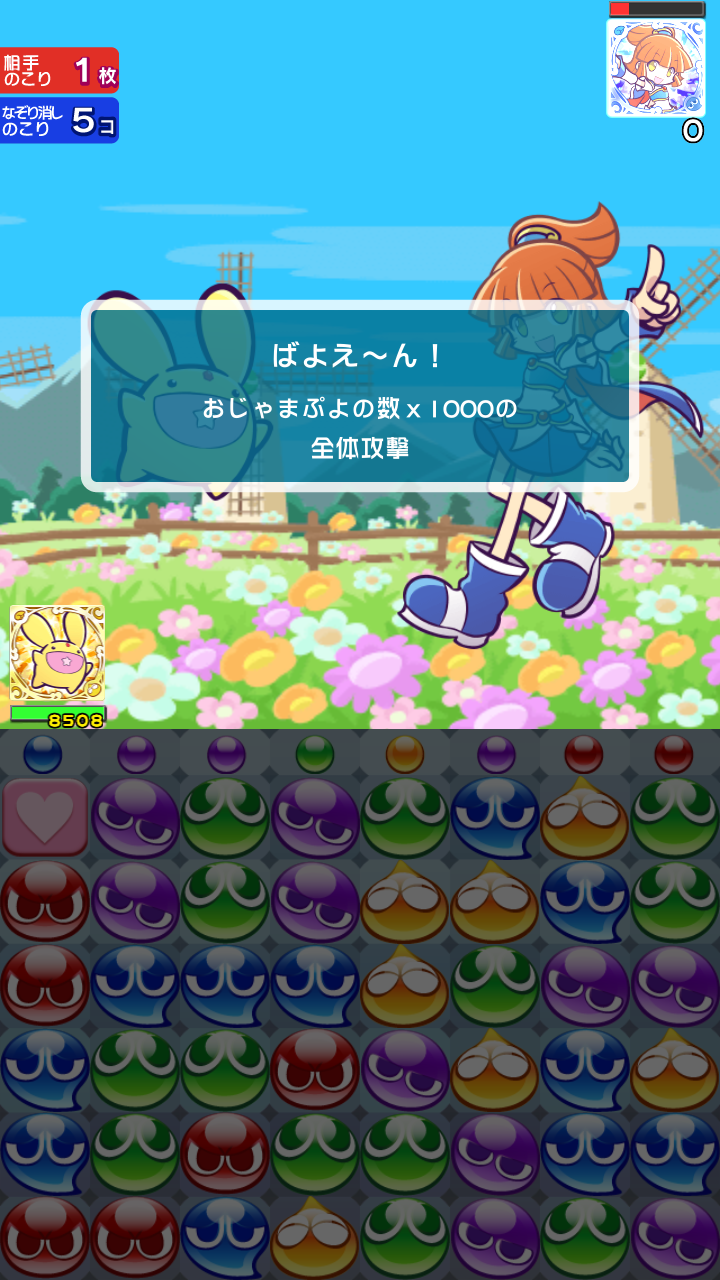Tap the pink heart box in puyo grid
Viewport: 720px width, 1280px height.
pos(44,817)
